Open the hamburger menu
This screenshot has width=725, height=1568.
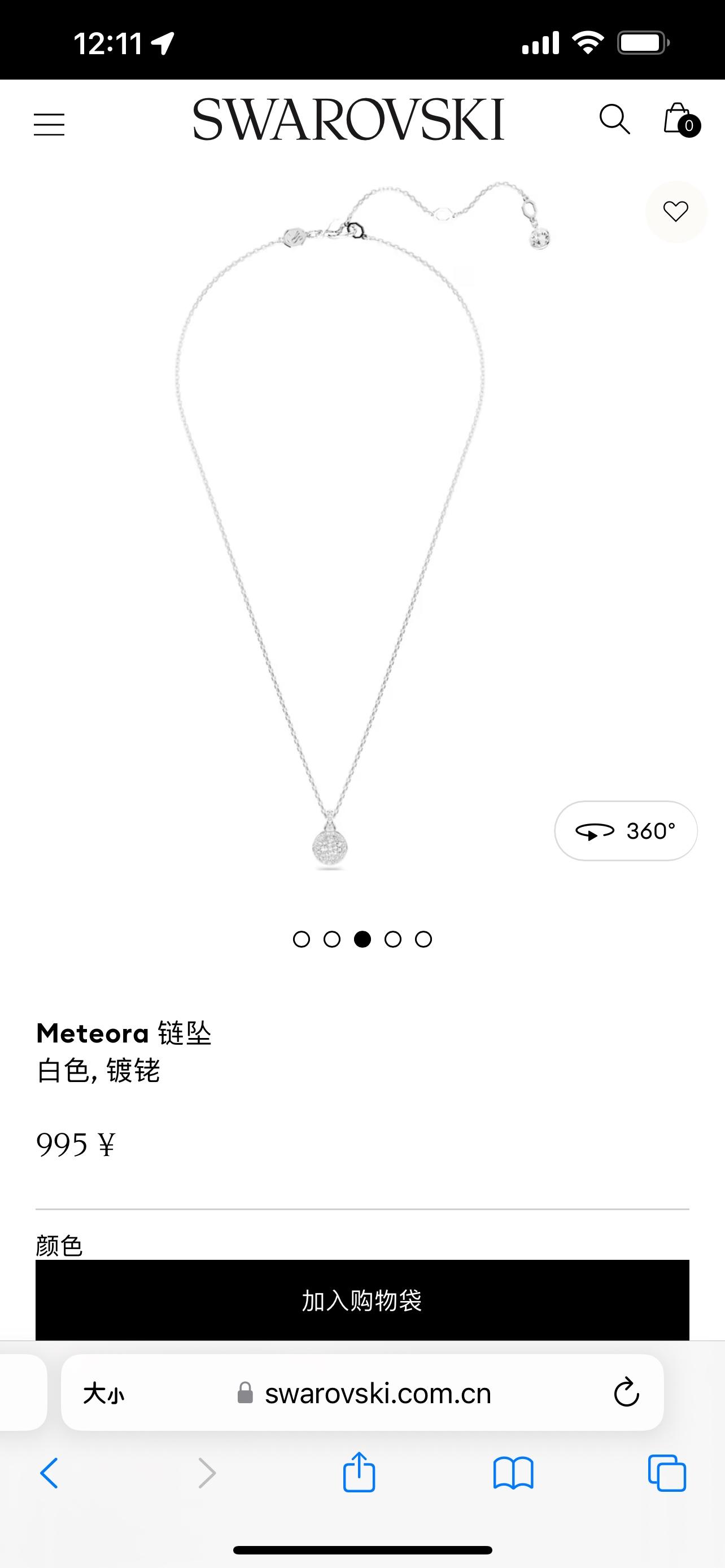pyautogui.click(x=49, y=124)
